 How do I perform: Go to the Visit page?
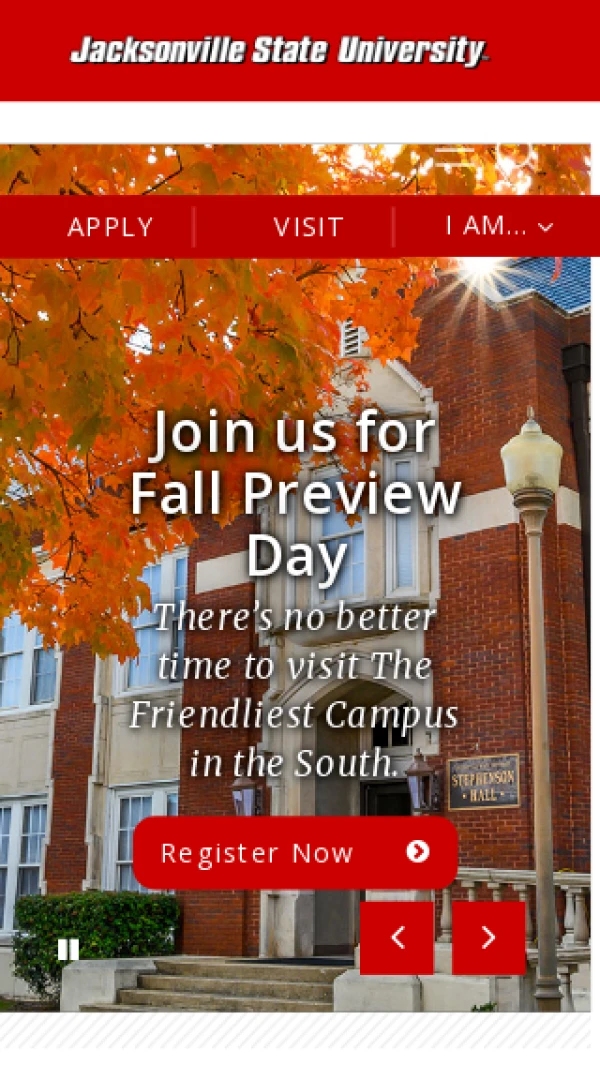pos(308,227)
